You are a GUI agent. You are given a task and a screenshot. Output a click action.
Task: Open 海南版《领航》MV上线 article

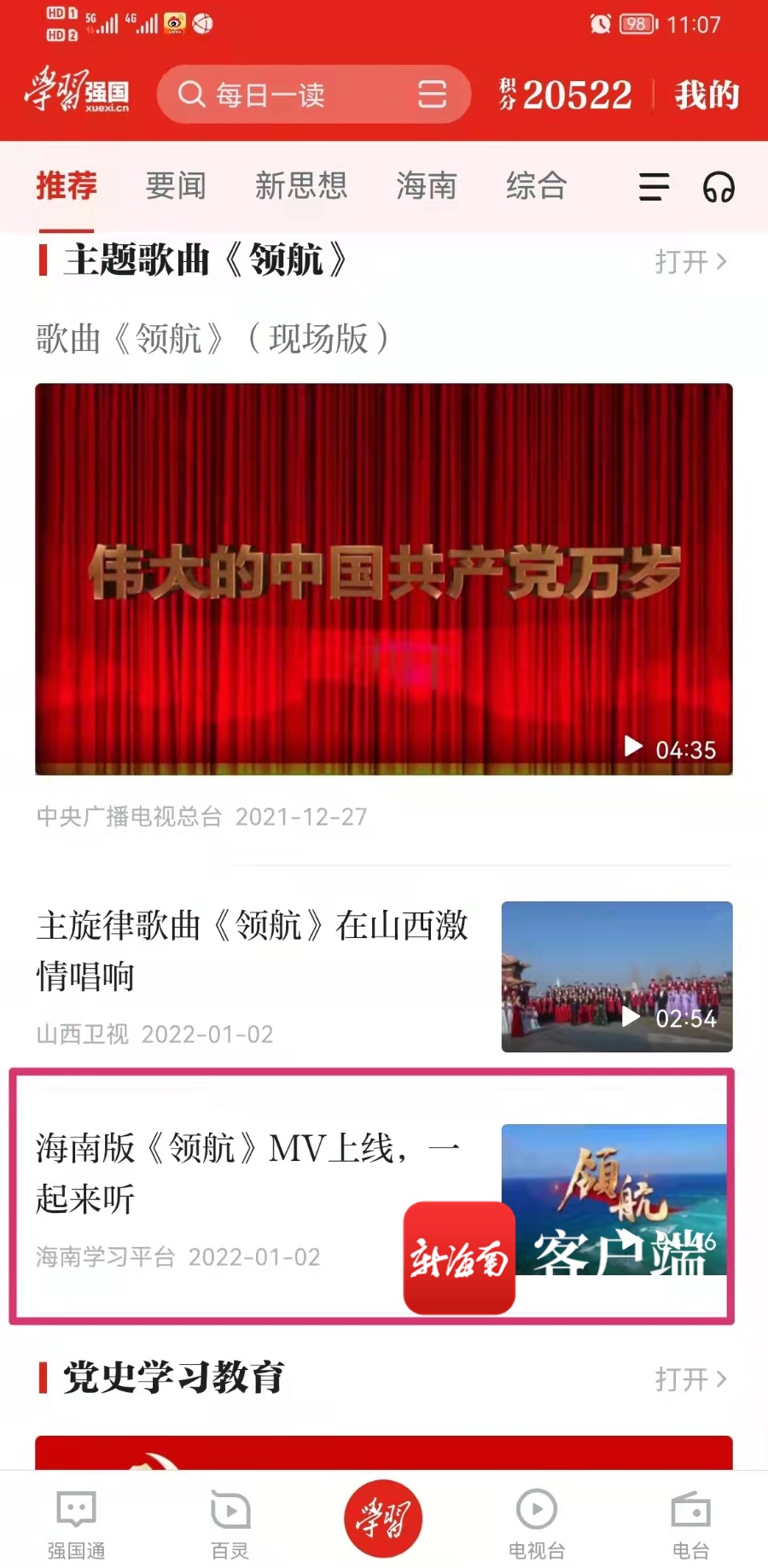(247, 1174)
